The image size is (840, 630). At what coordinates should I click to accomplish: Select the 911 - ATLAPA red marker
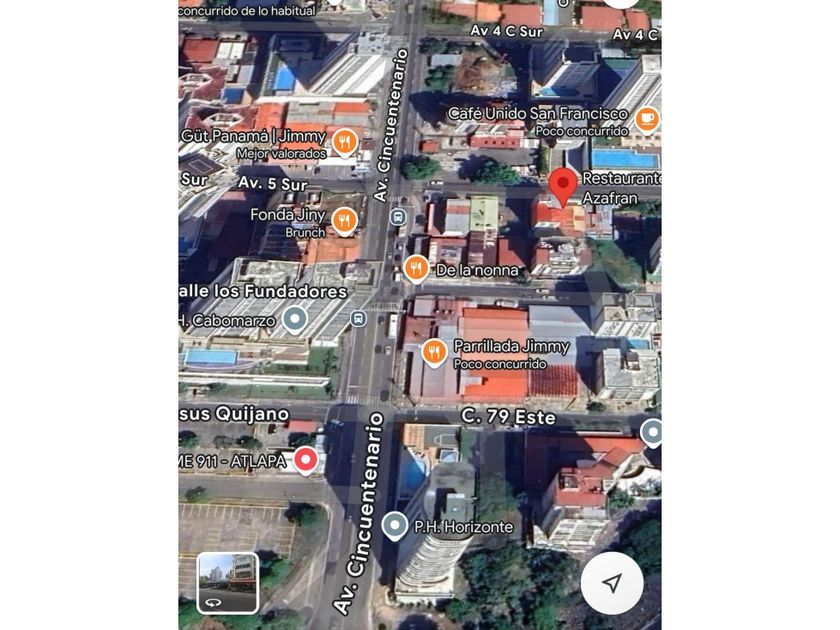306,460
